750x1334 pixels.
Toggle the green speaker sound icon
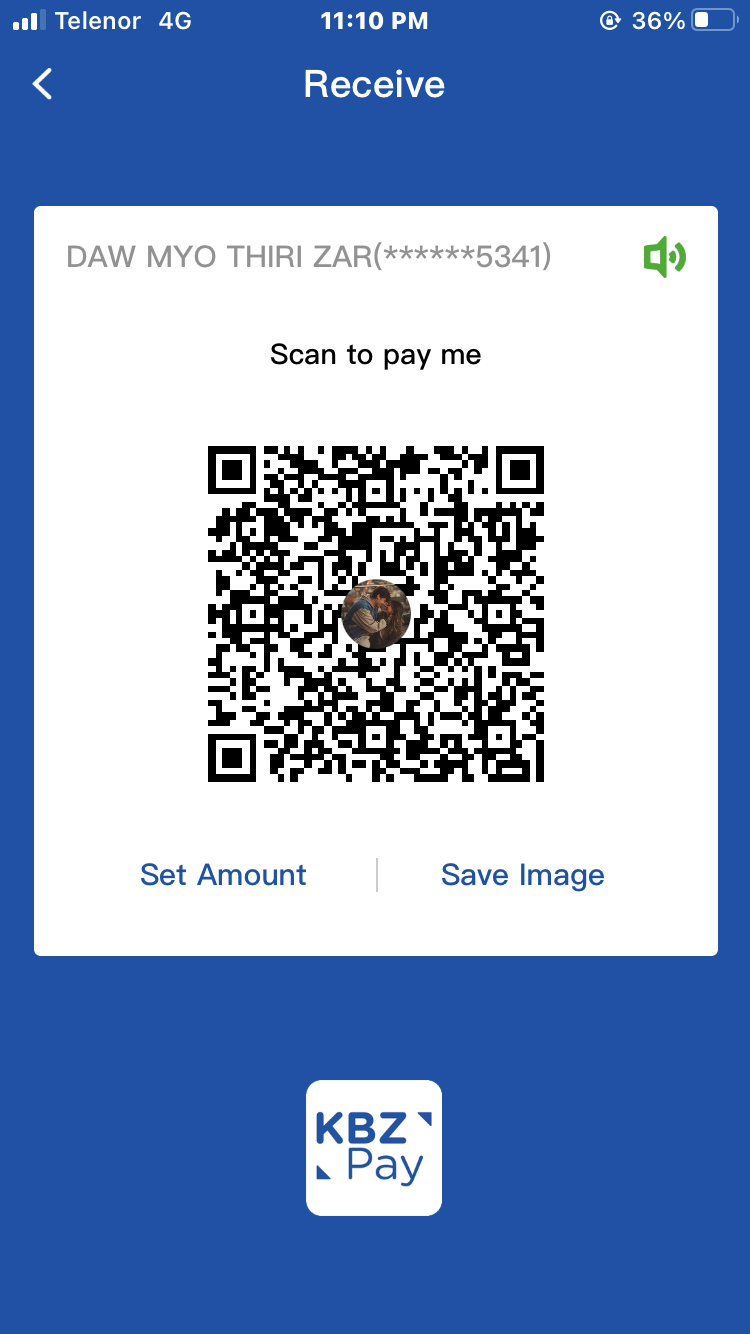pyautogui.click(x=664, y=258)
